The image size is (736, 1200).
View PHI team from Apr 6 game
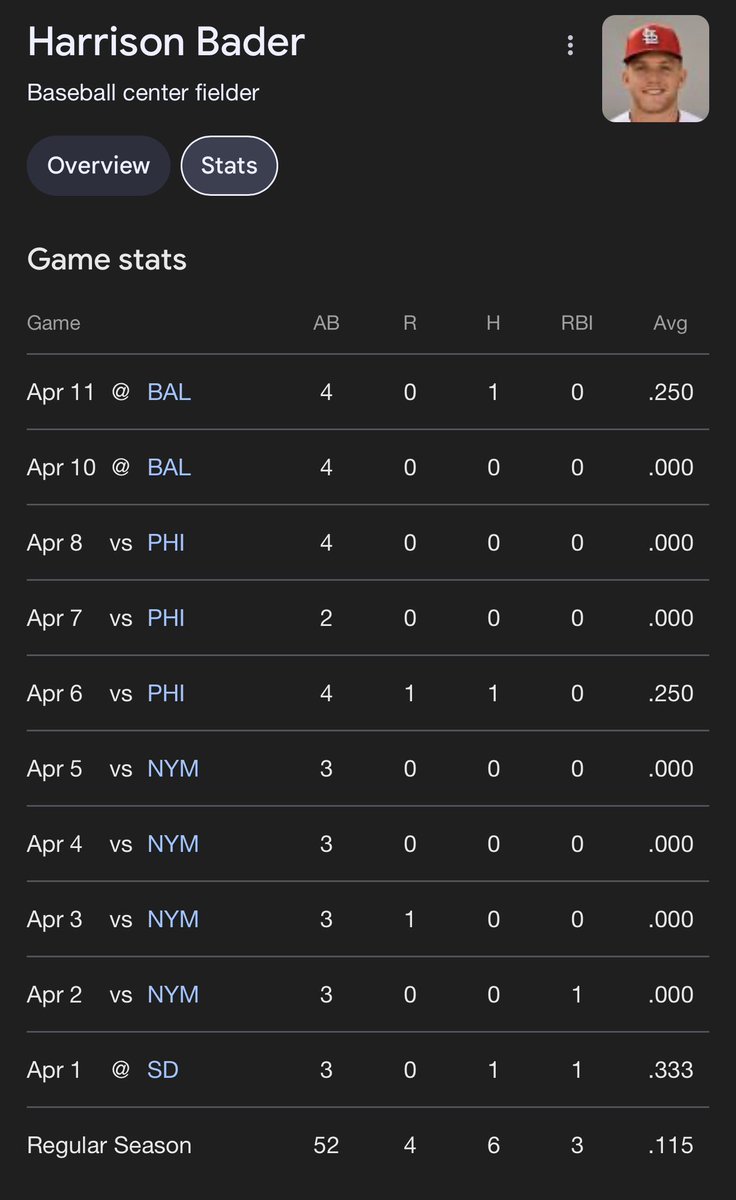[x=166, y=693]
